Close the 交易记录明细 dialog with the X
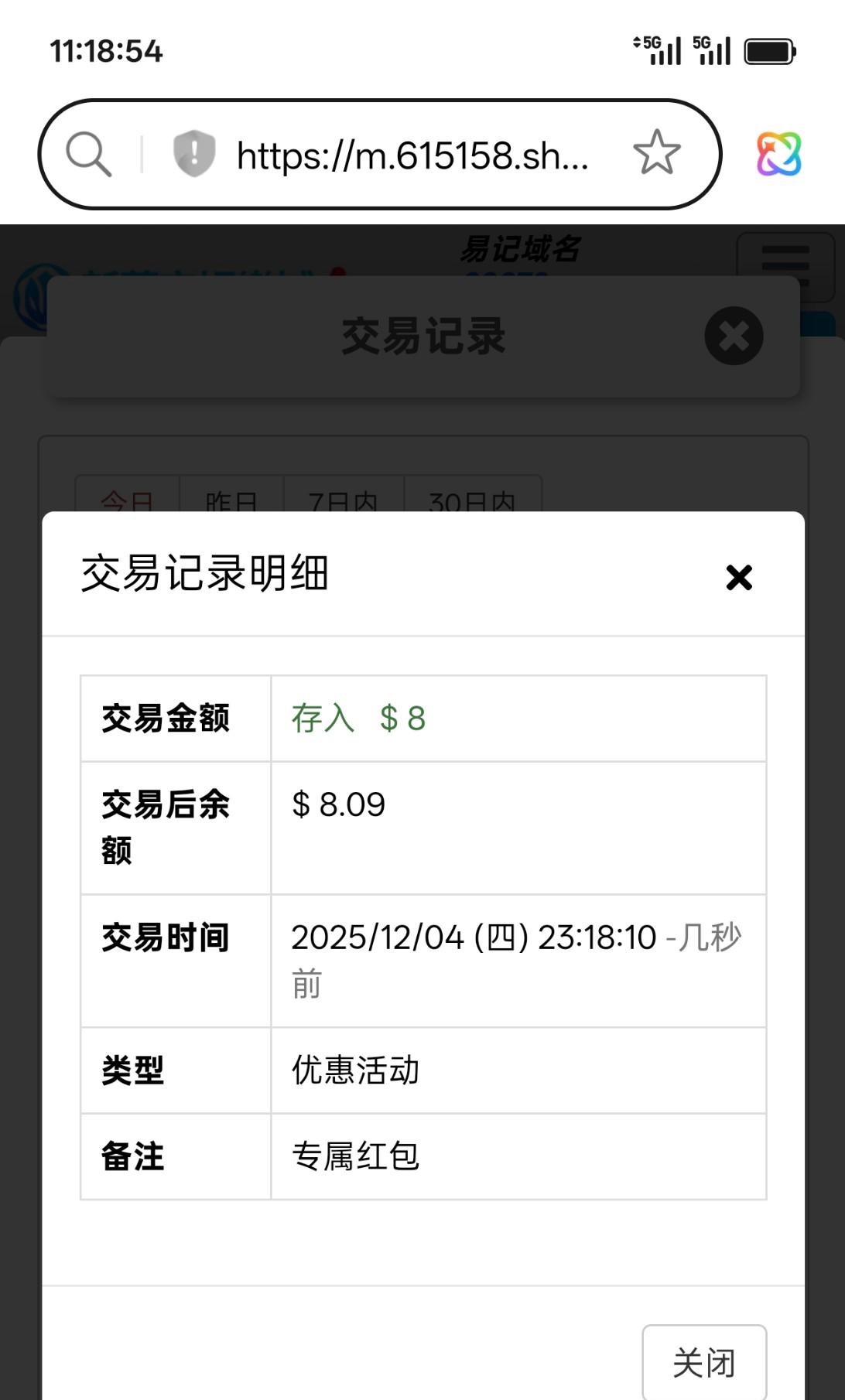845x1400 pixels. (x=739, y=577)
